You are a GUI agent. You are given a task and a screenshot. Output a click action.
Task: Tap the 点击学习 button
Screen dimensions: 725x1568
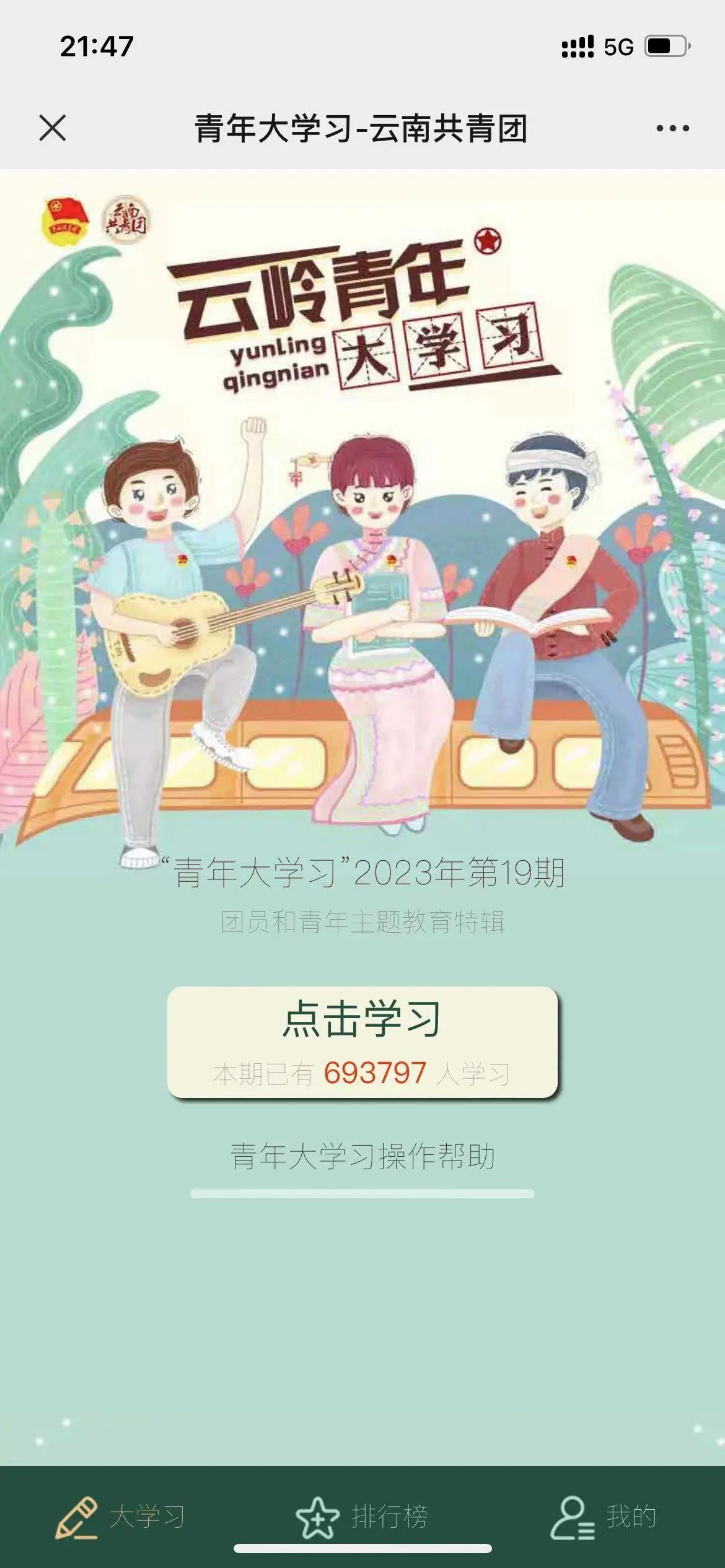[362, 1042]
